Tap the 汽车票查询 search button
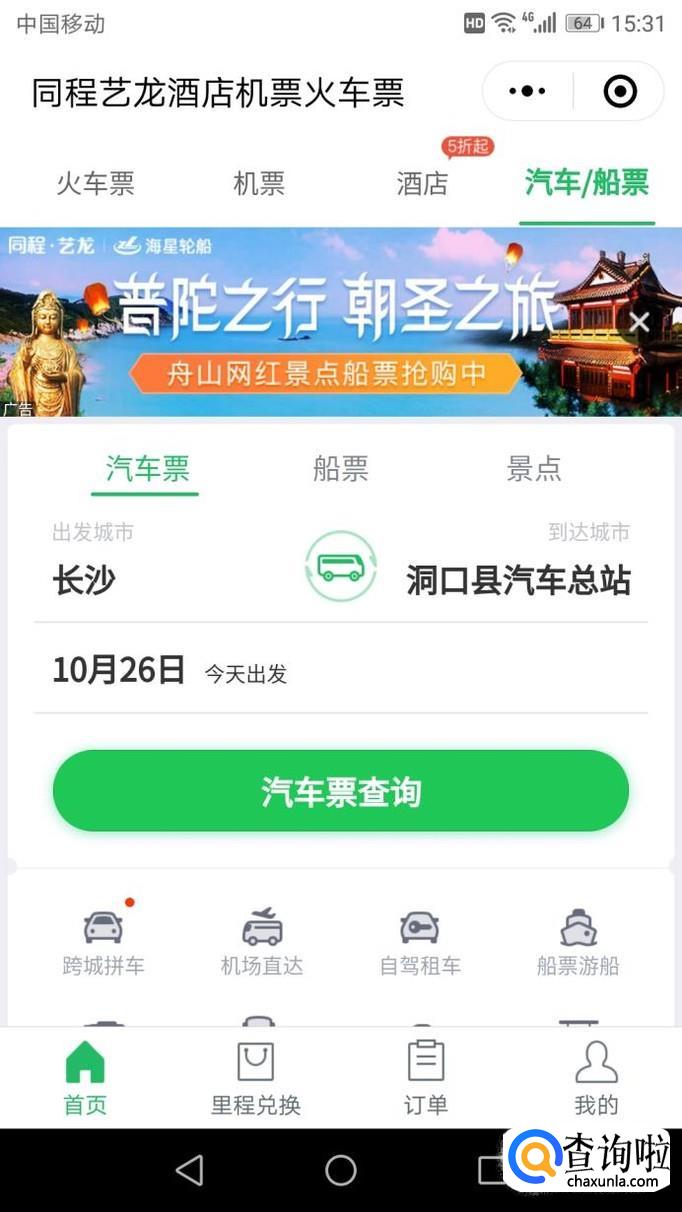This screenshot has width=682, height=1212. (x=341, y=791)
